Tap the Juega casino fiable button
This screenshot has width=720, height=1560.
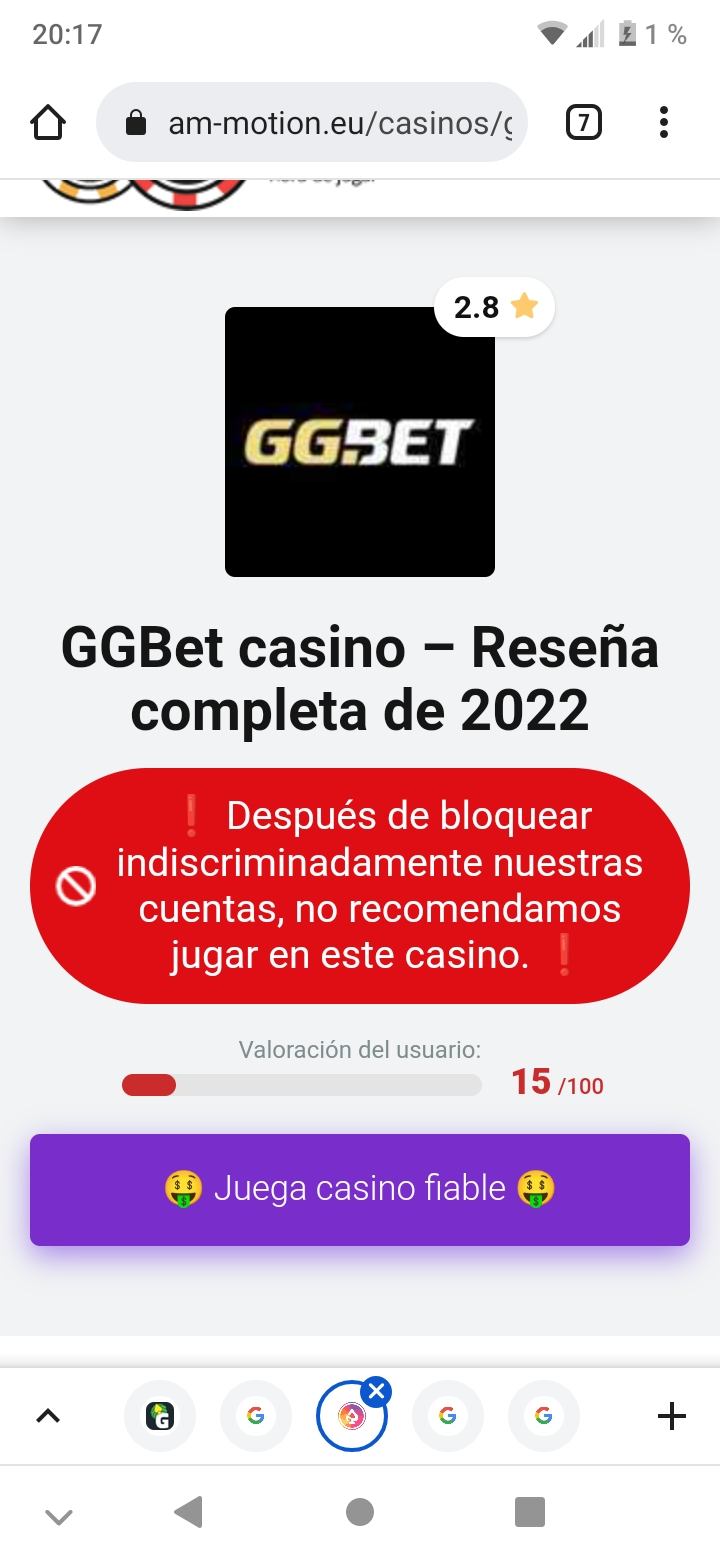click(x=360, y=1189)
